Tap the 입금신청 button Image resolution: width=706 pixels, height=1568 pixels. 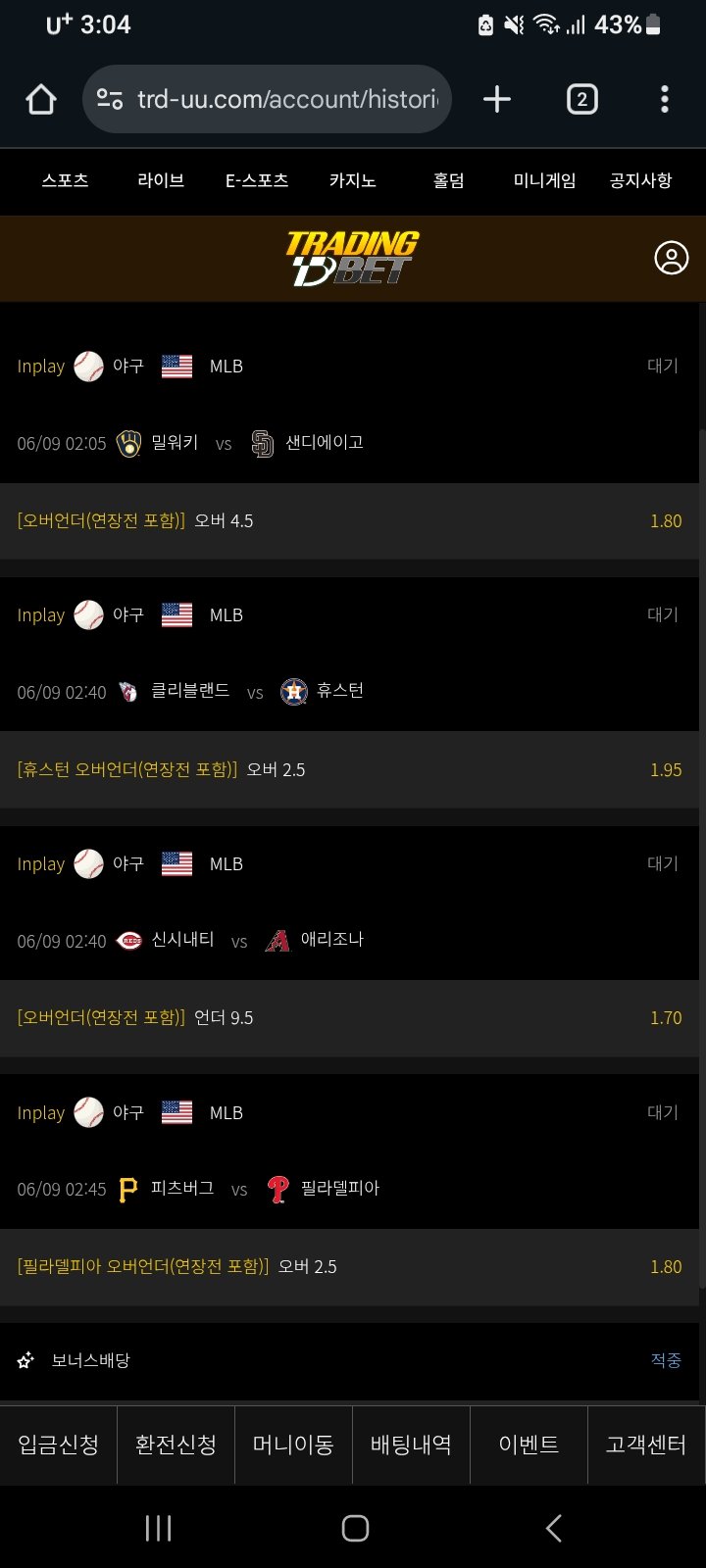[x=59, y=1445]
